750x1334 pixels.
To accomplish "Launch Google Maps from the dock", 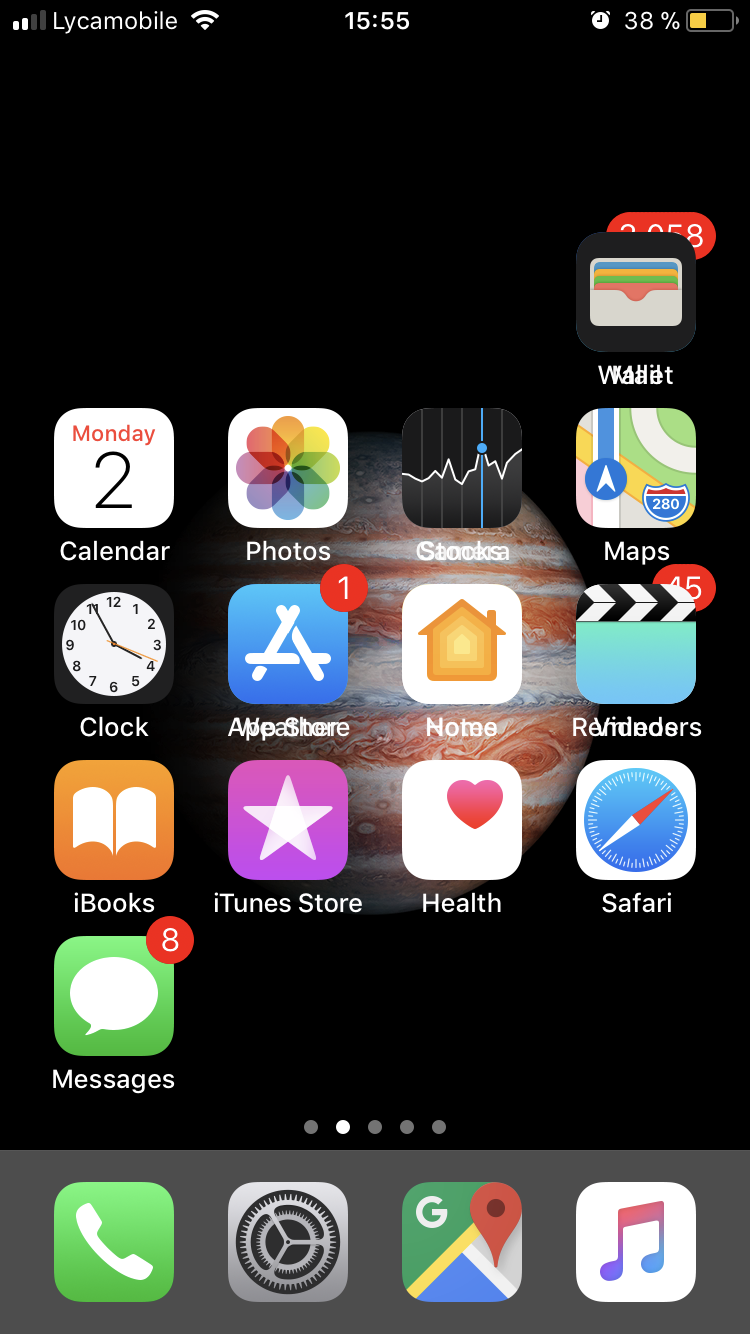I will pyautogui.click(x=462, y=1242).
